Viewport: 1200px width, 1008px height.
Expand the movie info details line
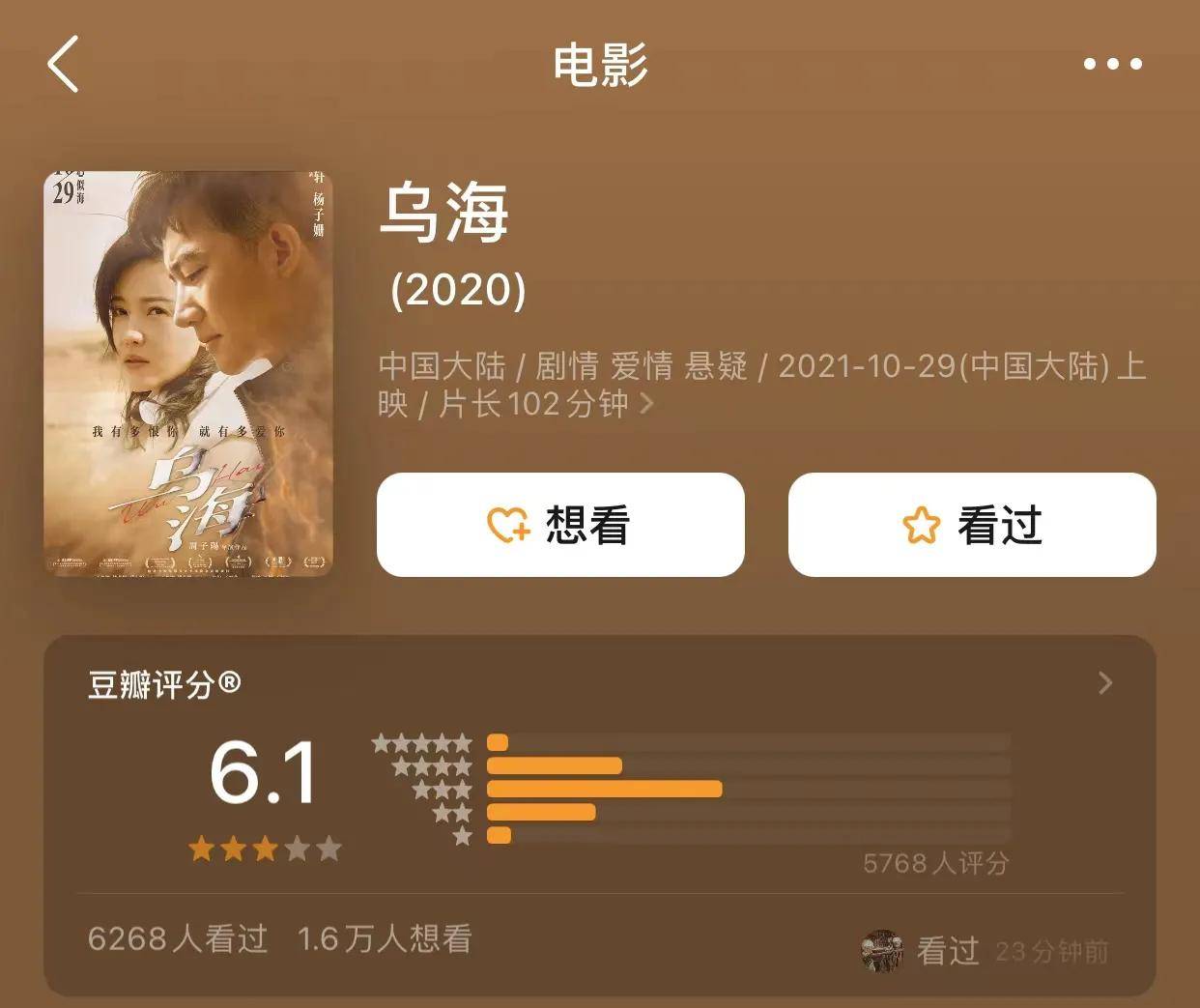[x=646, y=404]
